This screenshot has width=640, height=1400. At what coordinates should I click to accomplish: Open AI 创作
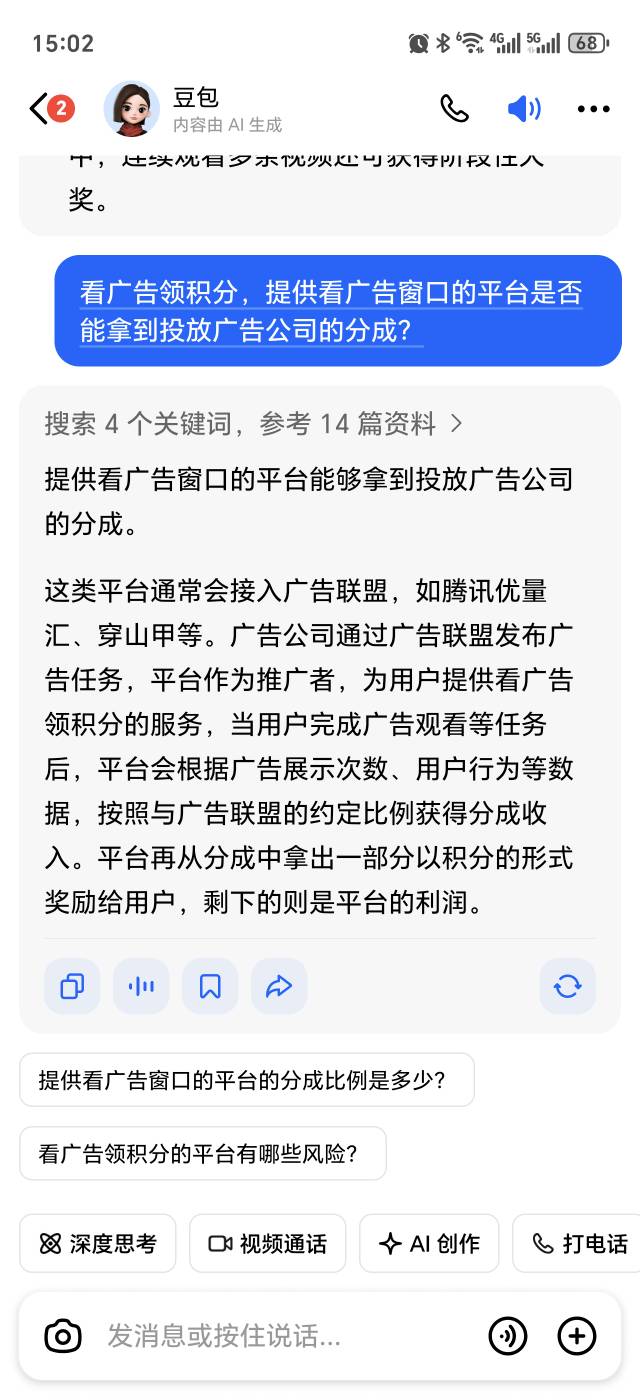pyautogui.click(x=430, y=1243)
